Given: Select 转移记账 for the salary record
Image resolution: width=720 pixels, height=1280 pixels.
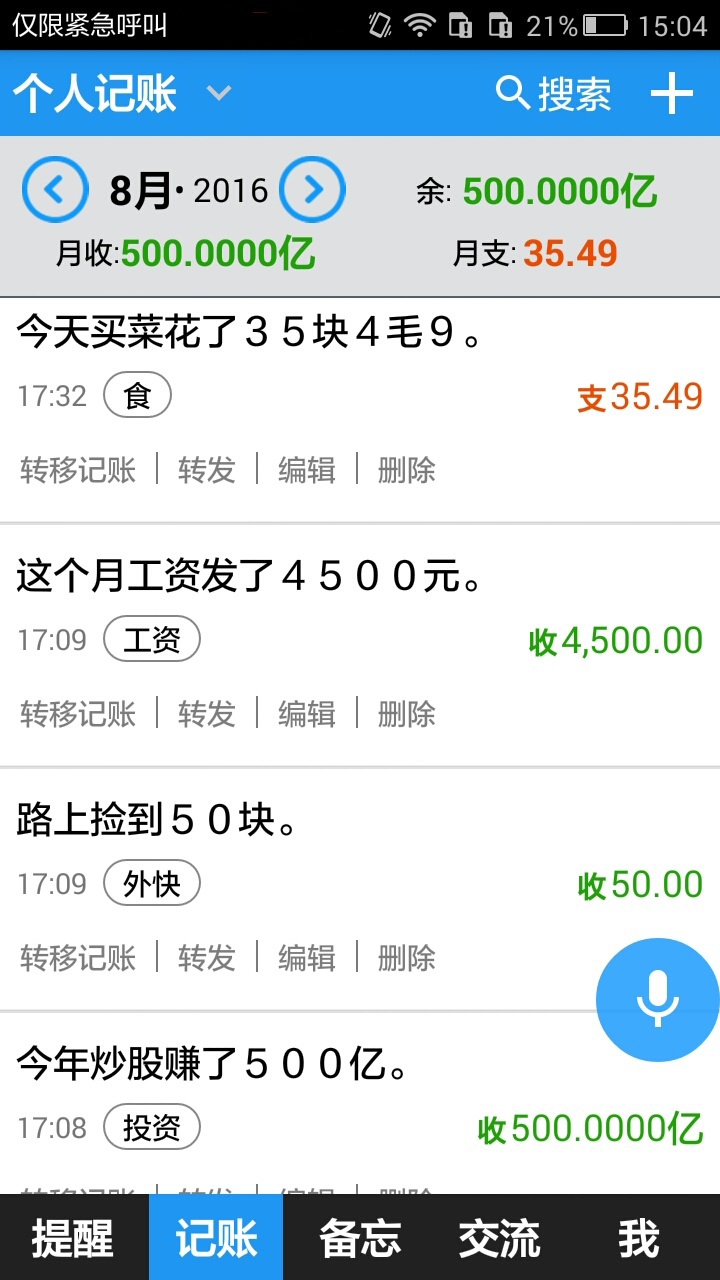Looking at the screenshot, I should pyautogui.click(x=78, y=714).
